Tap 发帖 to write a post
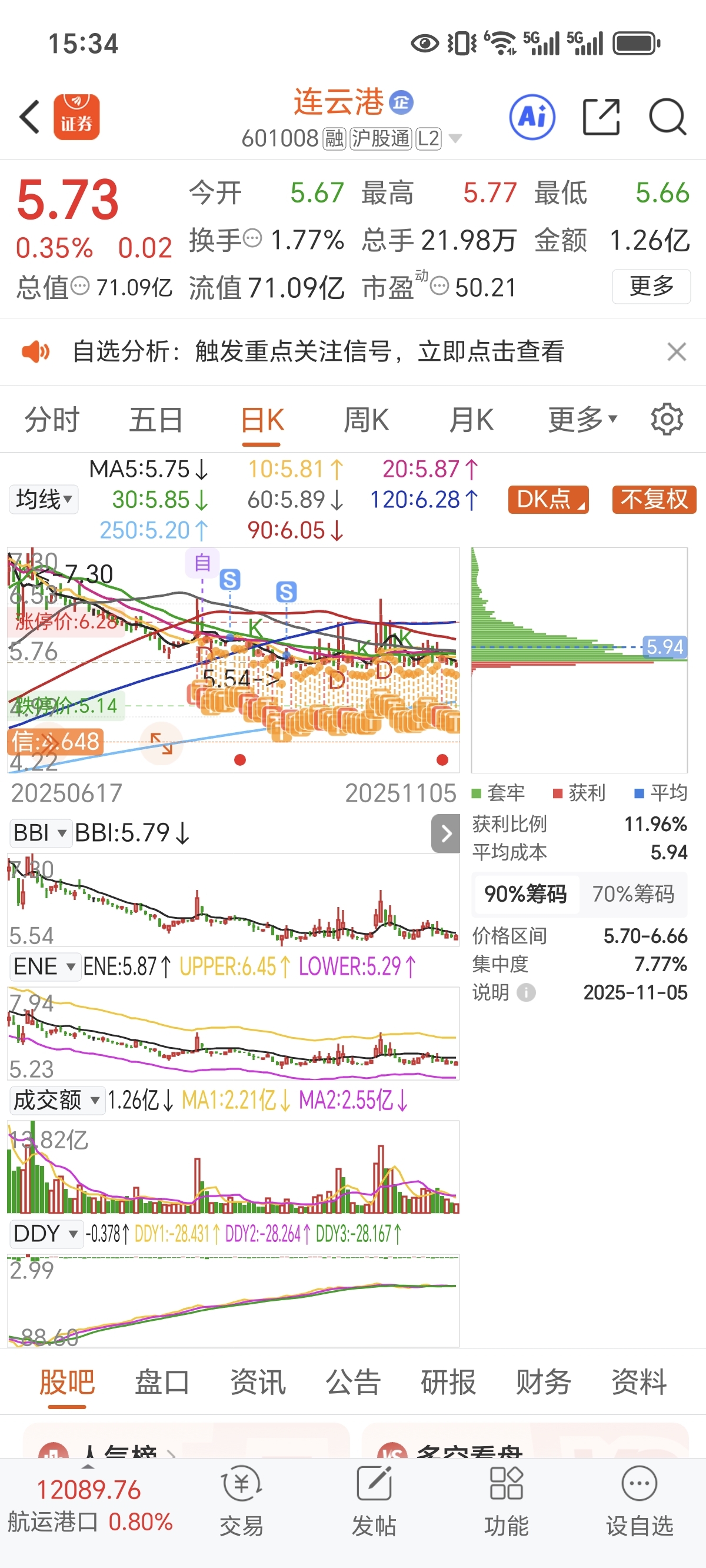Screen dimensions: 706x1568 coord(374,1500)
